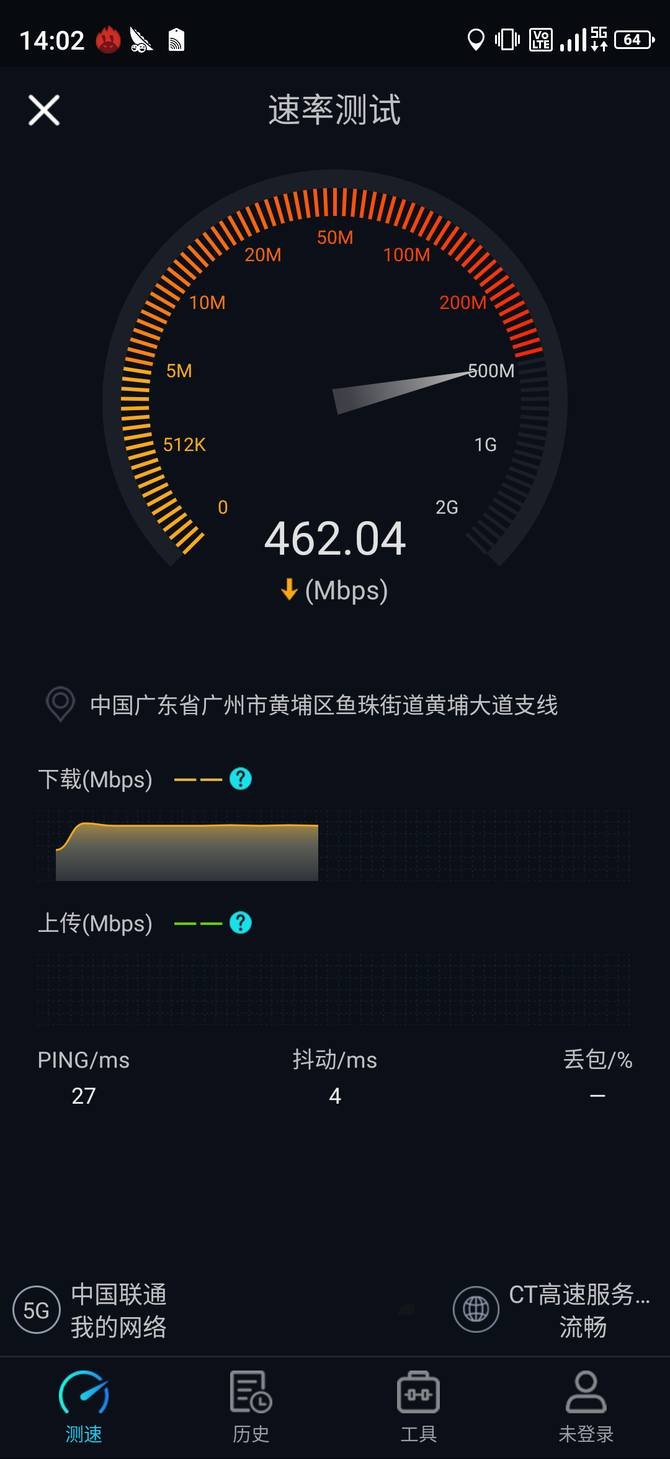Screen dimensions: 670x1459
Task: Switch to the 工具 tab
Action: click(418, 1407)
